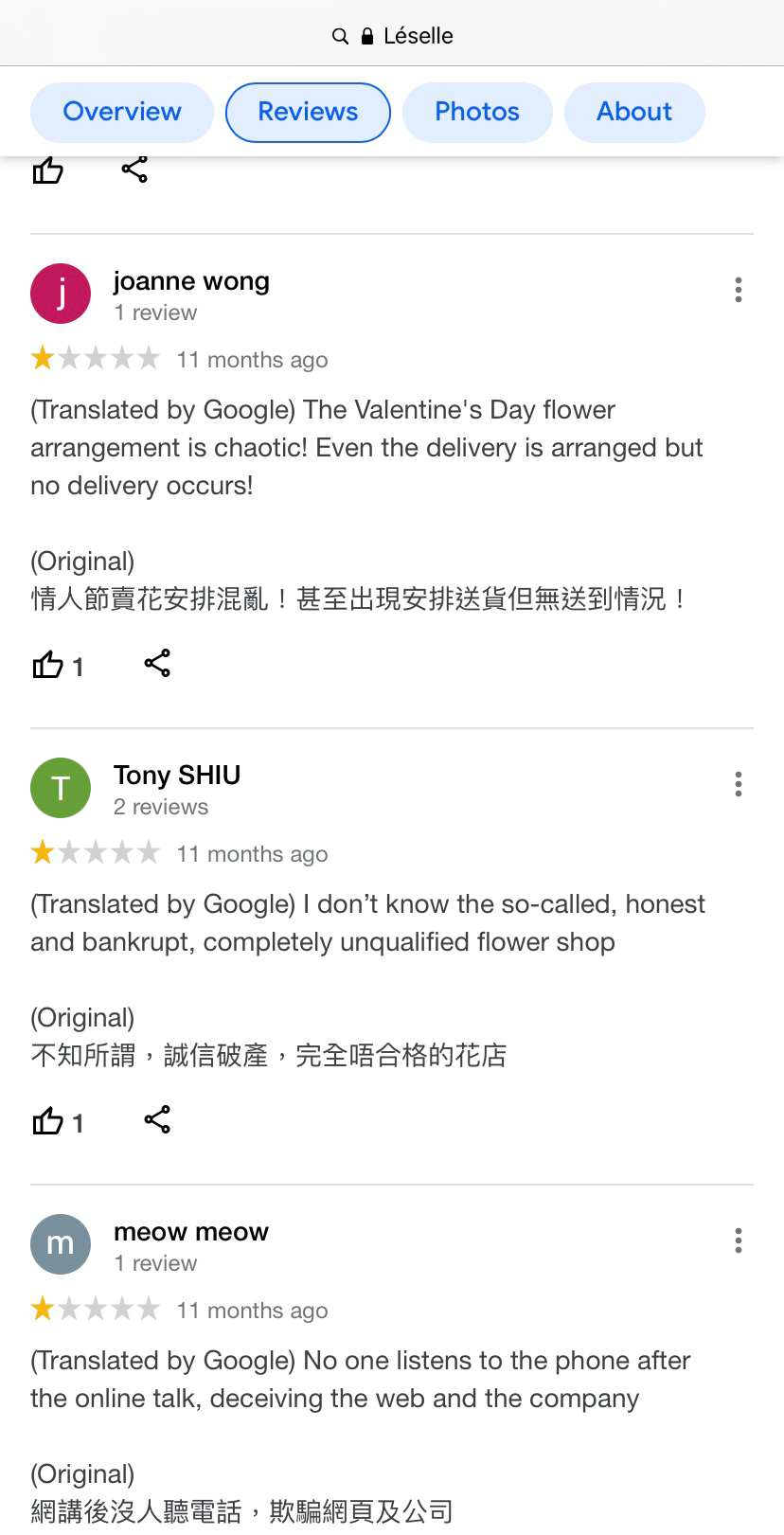Select the Reviews tab
Screen dimensions: 784x1535
click(x=308, y=112)
